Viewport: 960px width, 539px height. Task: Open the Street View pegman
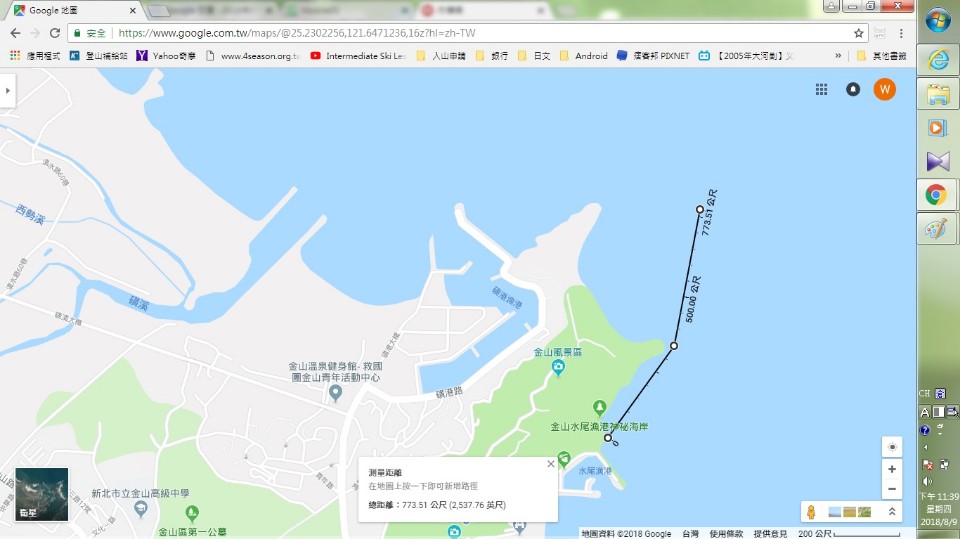click(x=811, y=512)
